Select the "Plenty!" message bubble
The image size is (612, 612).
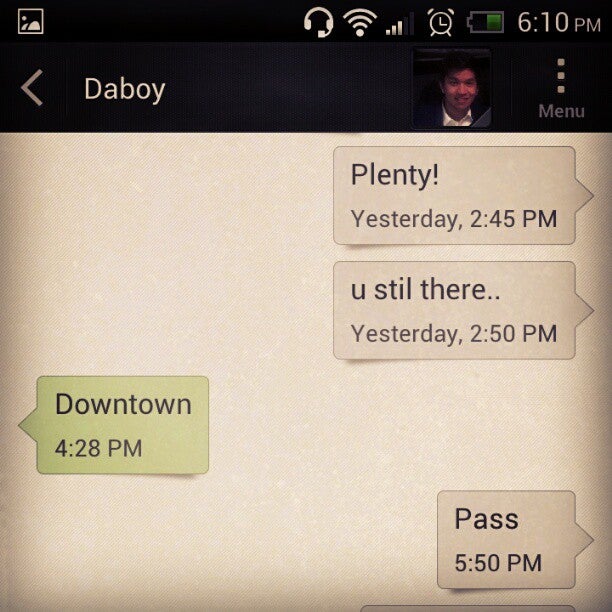pos(454,195)
